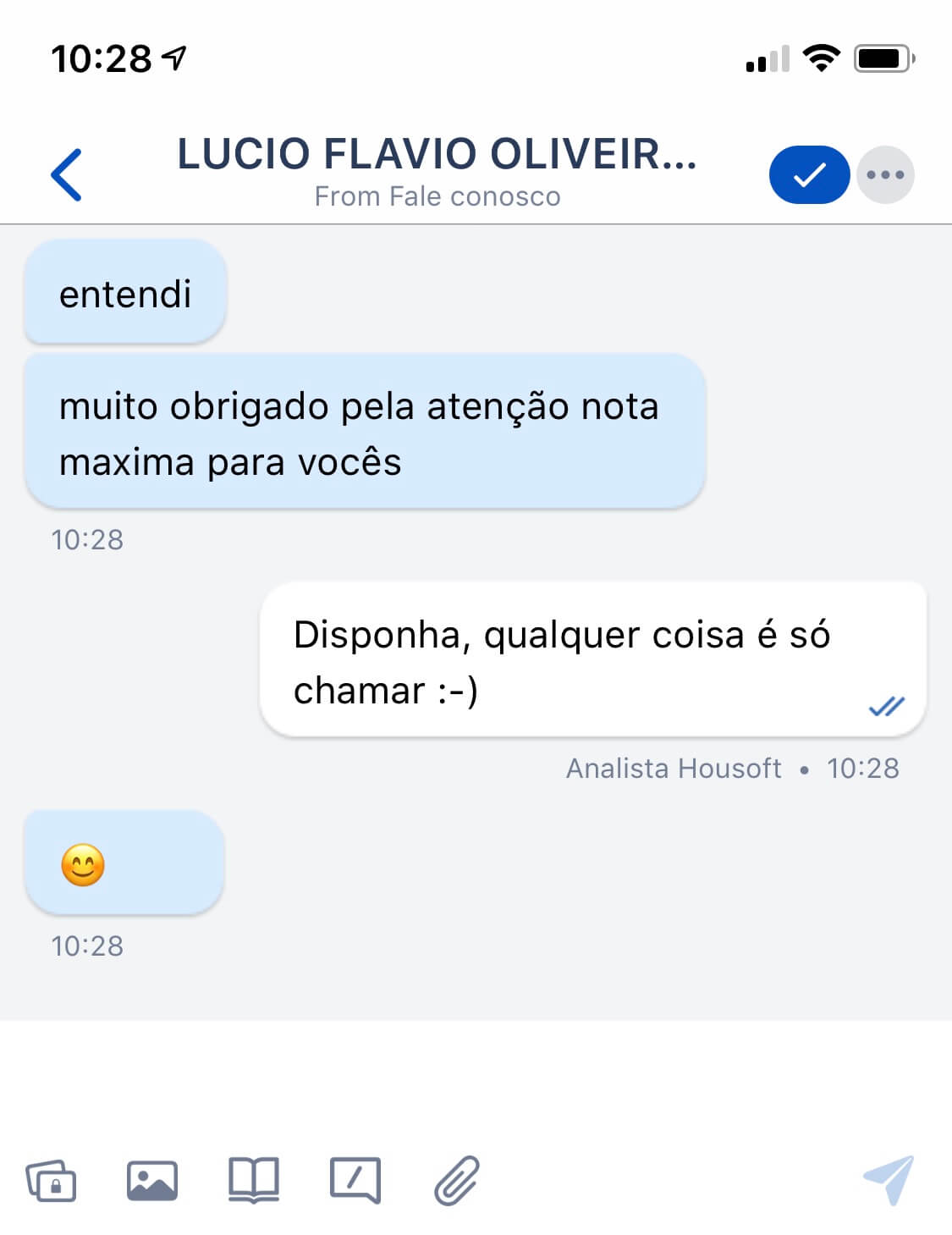
Task: Go back to the conversation list
Action: (66, 175)
